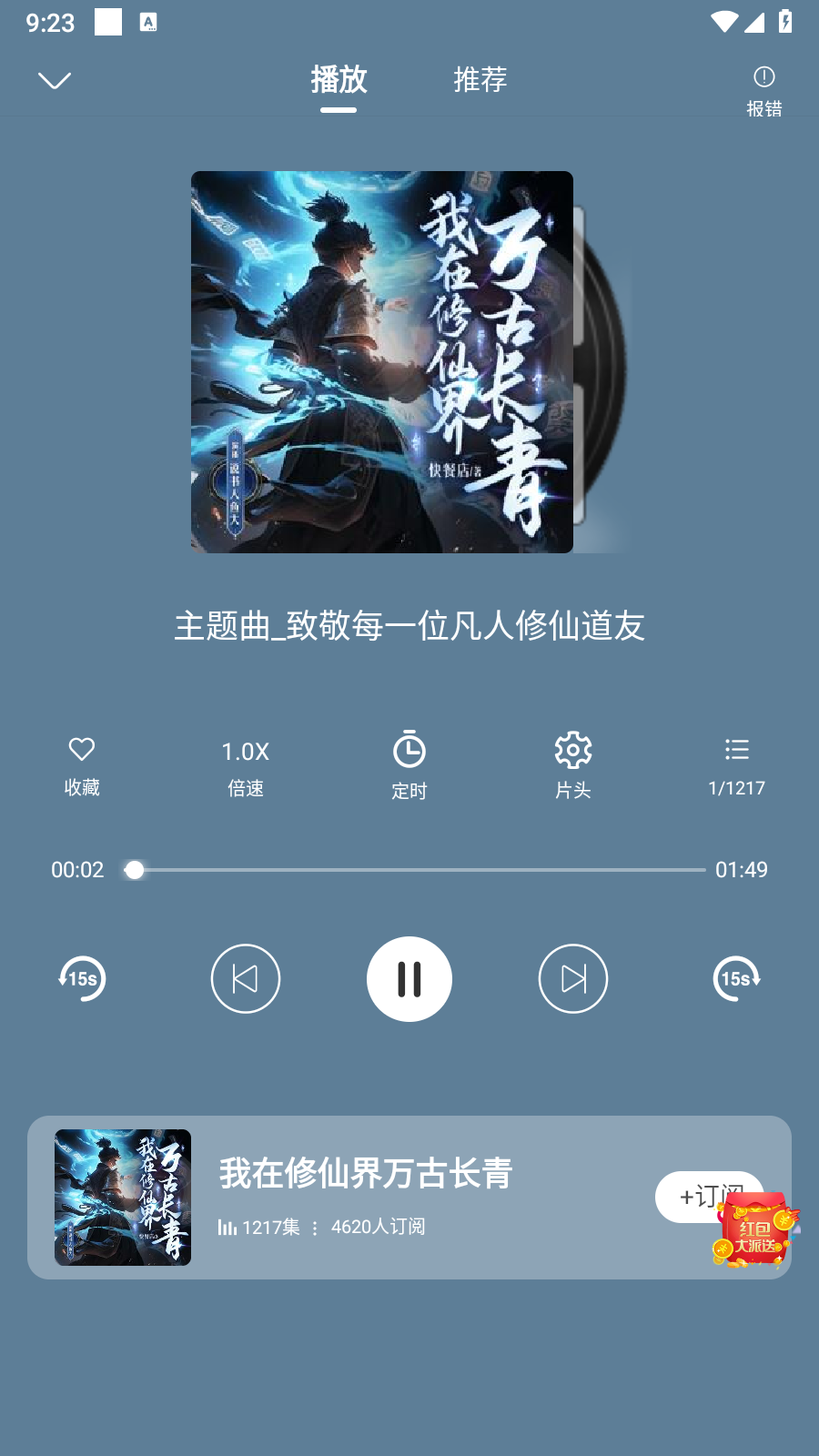Tap the 收藏 heart icon to favorite
The width and height of the screenshot is (819, 1456).
point(82,764)
